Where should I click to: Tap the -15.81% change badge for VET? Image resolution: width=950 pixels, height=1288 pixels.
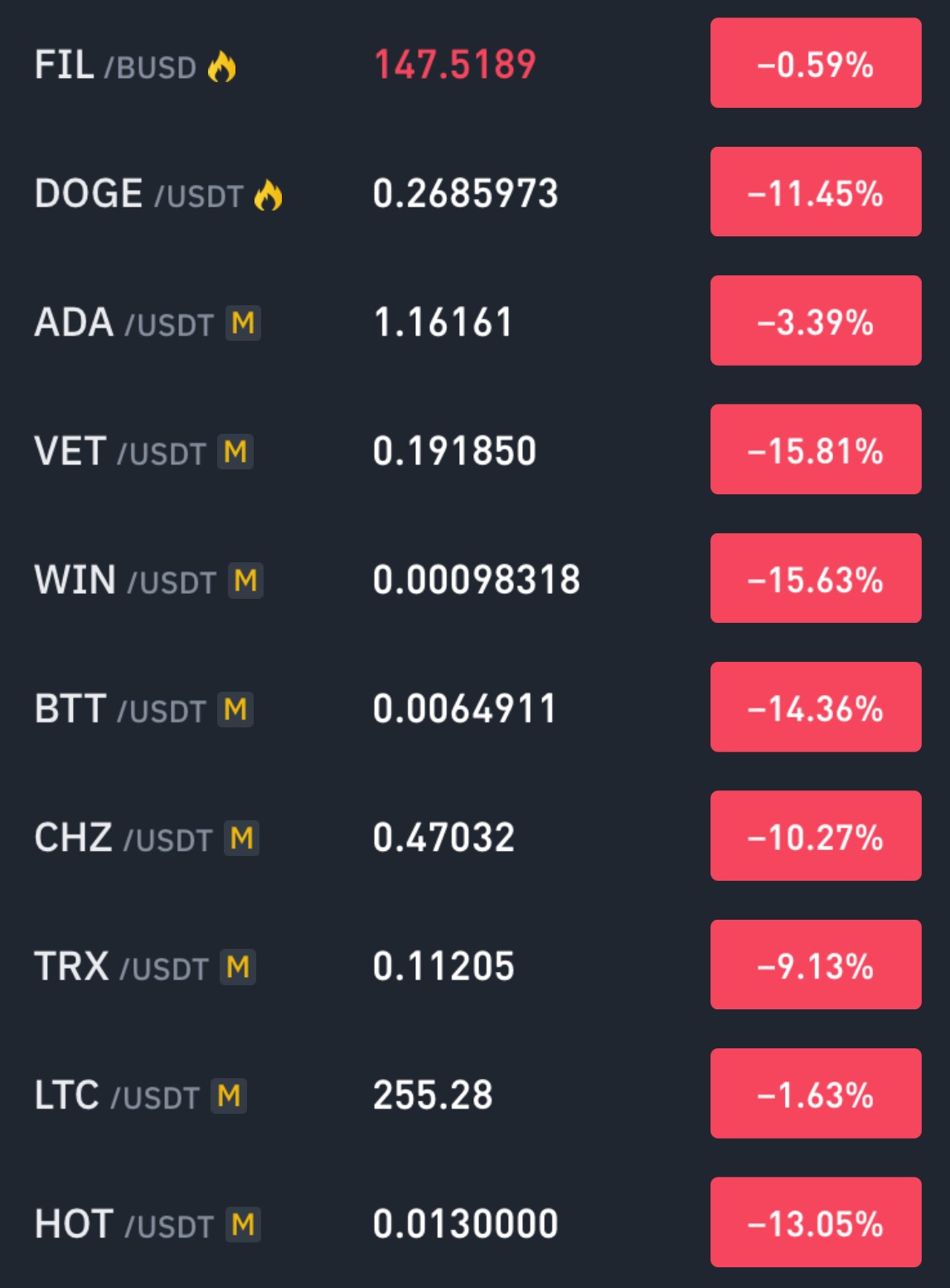(816, 450)
